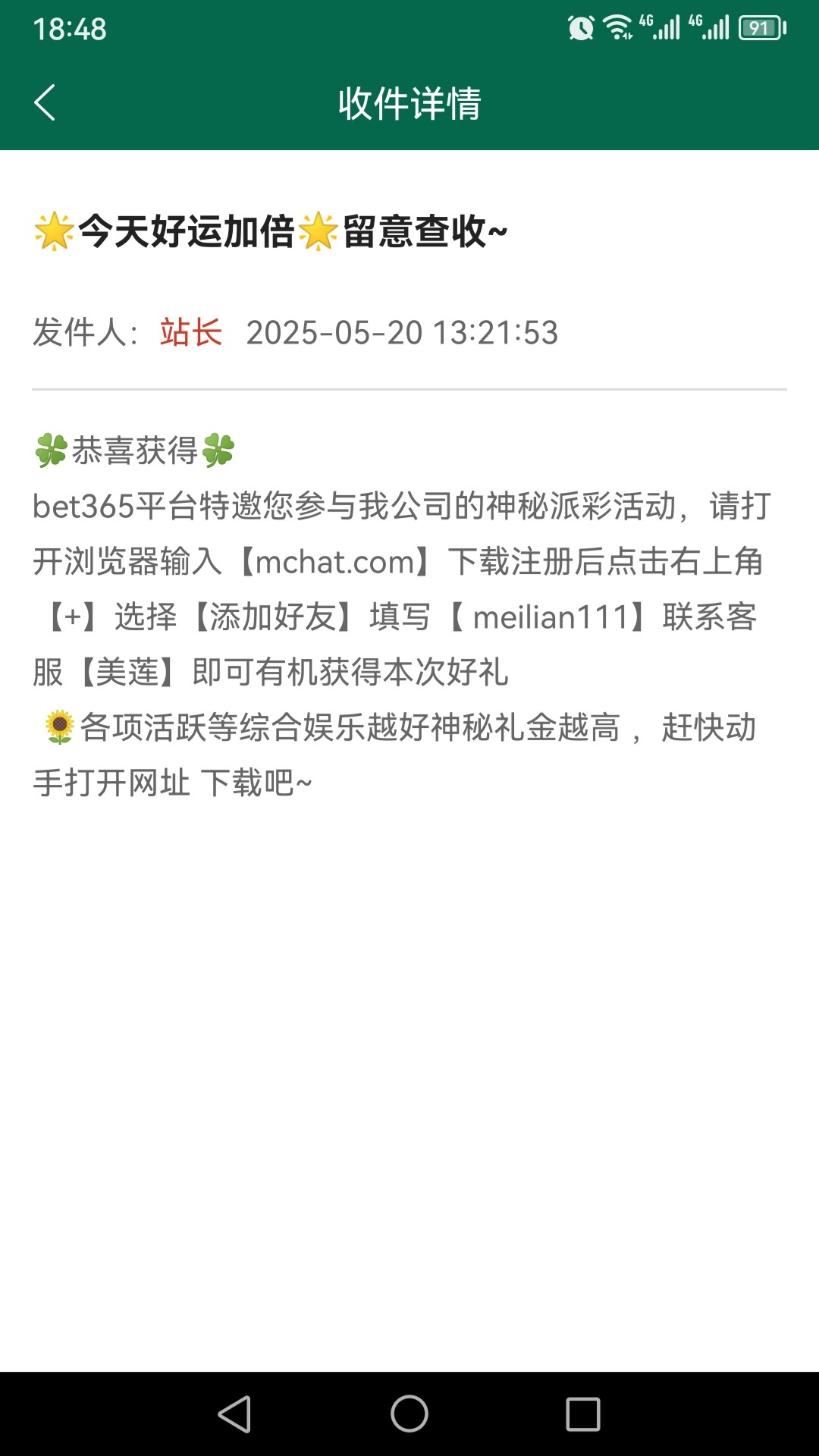The width and height of the screenshot is (819, 1456).
Task: Open the recent apps view
Action: click(x=583, y=1414)
